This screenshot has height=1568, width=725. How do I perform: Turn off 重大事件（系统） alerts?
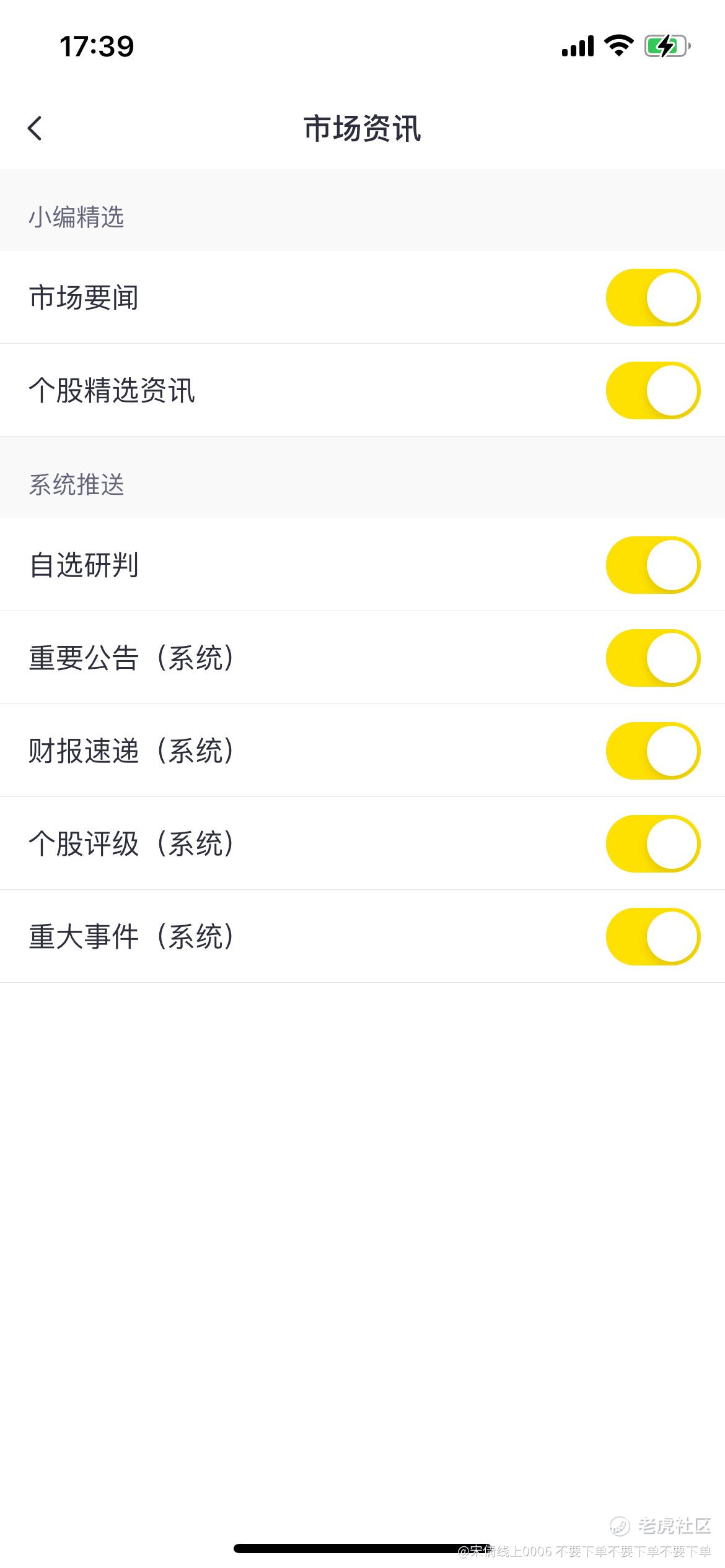(x=653, y=936)
